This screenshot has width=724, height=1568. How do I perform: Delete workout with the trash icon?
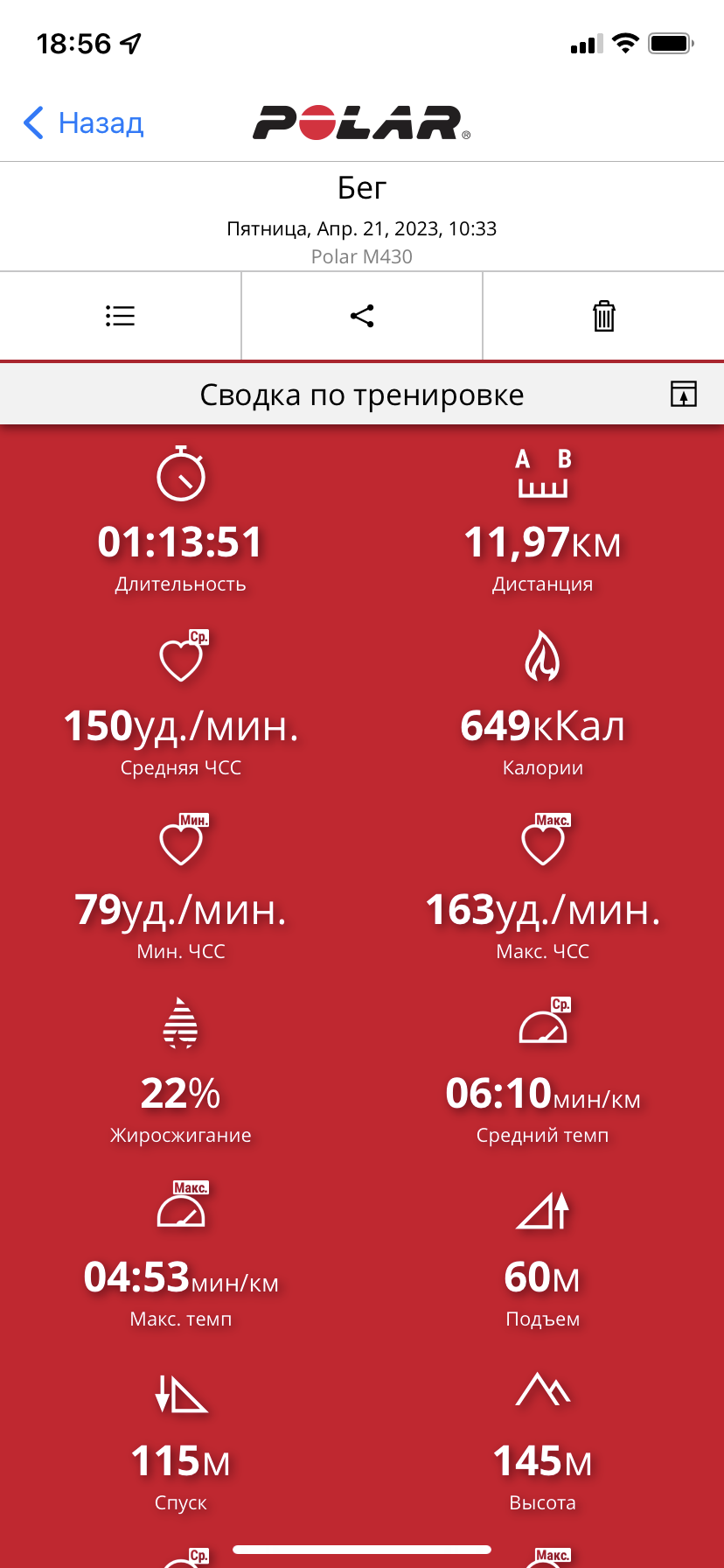(x=603, y=316)
